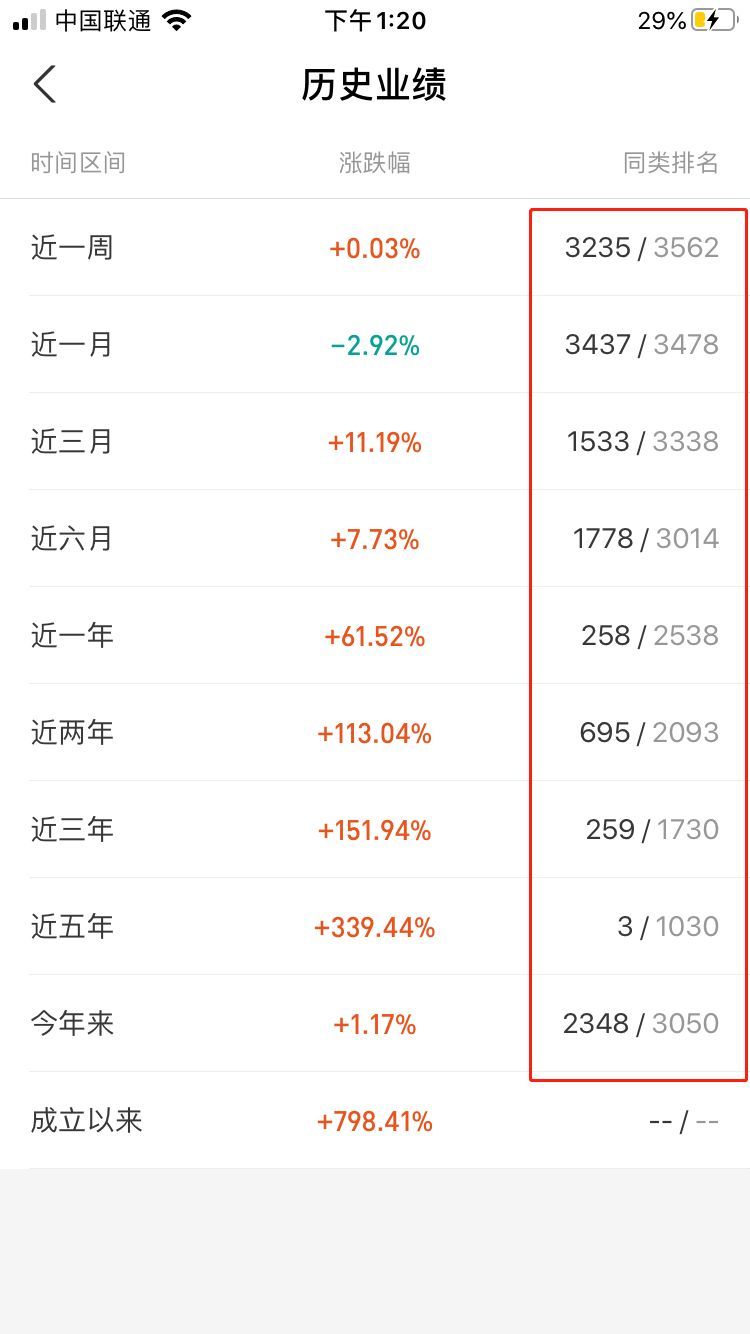Screen dimensions: 750x1334
Task: Tap the 近一月 time period label
Action: [73, 345]
